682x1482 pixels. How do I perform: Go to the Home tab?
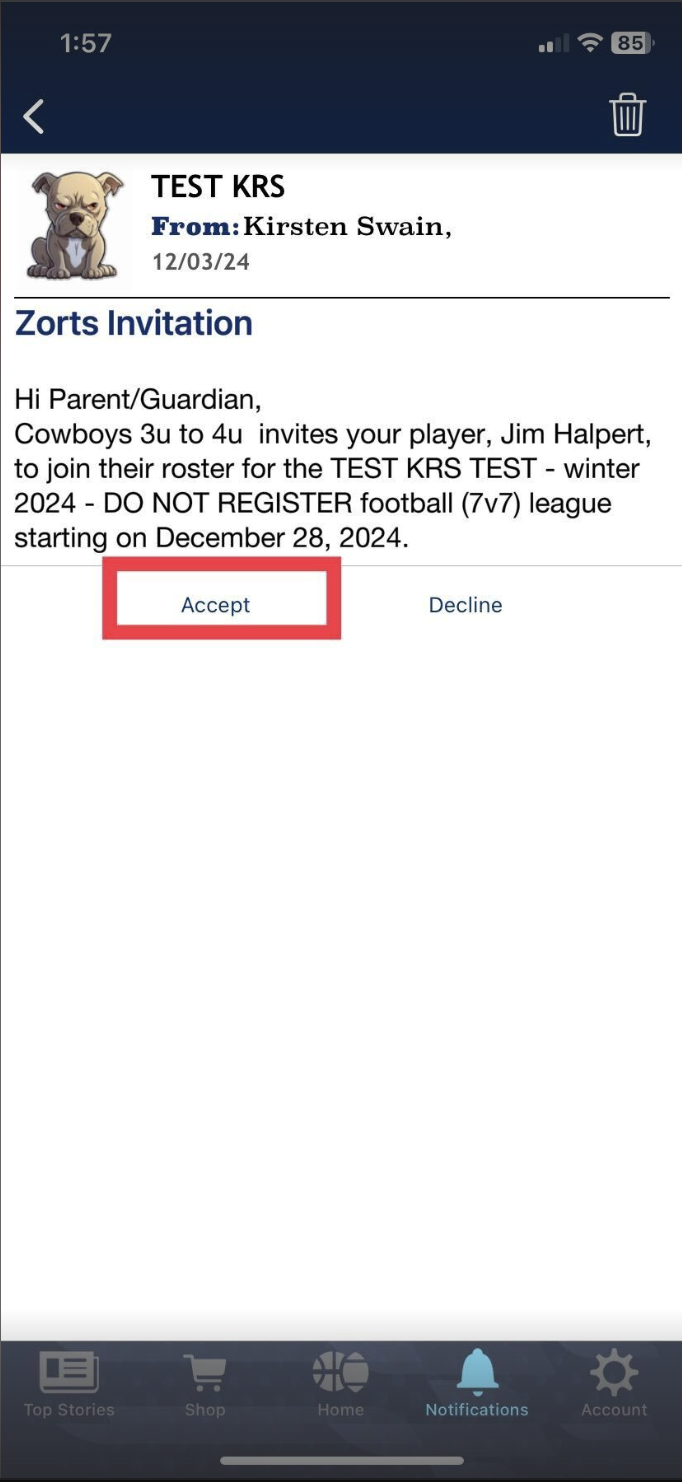coord(340,1385)
